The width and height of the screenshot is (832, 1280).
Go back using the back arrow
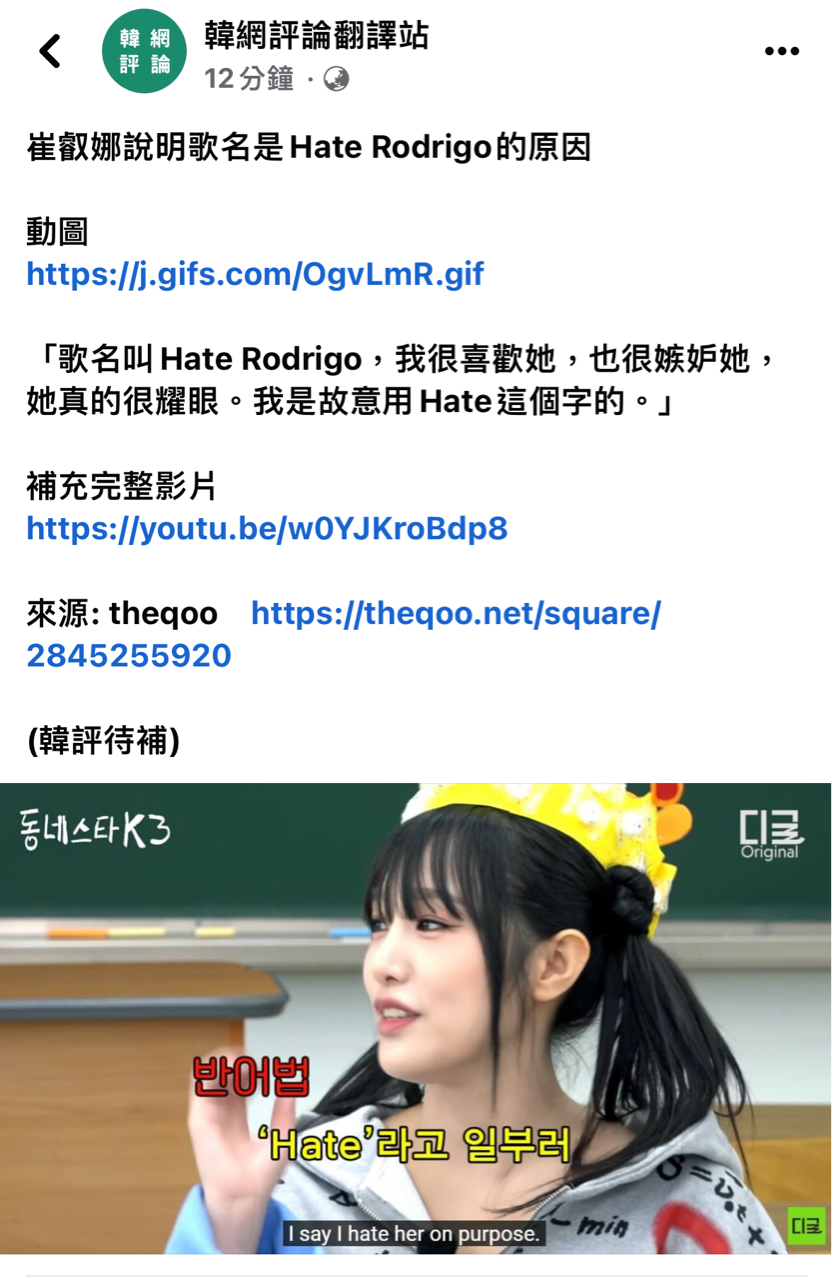coord(50,52)
